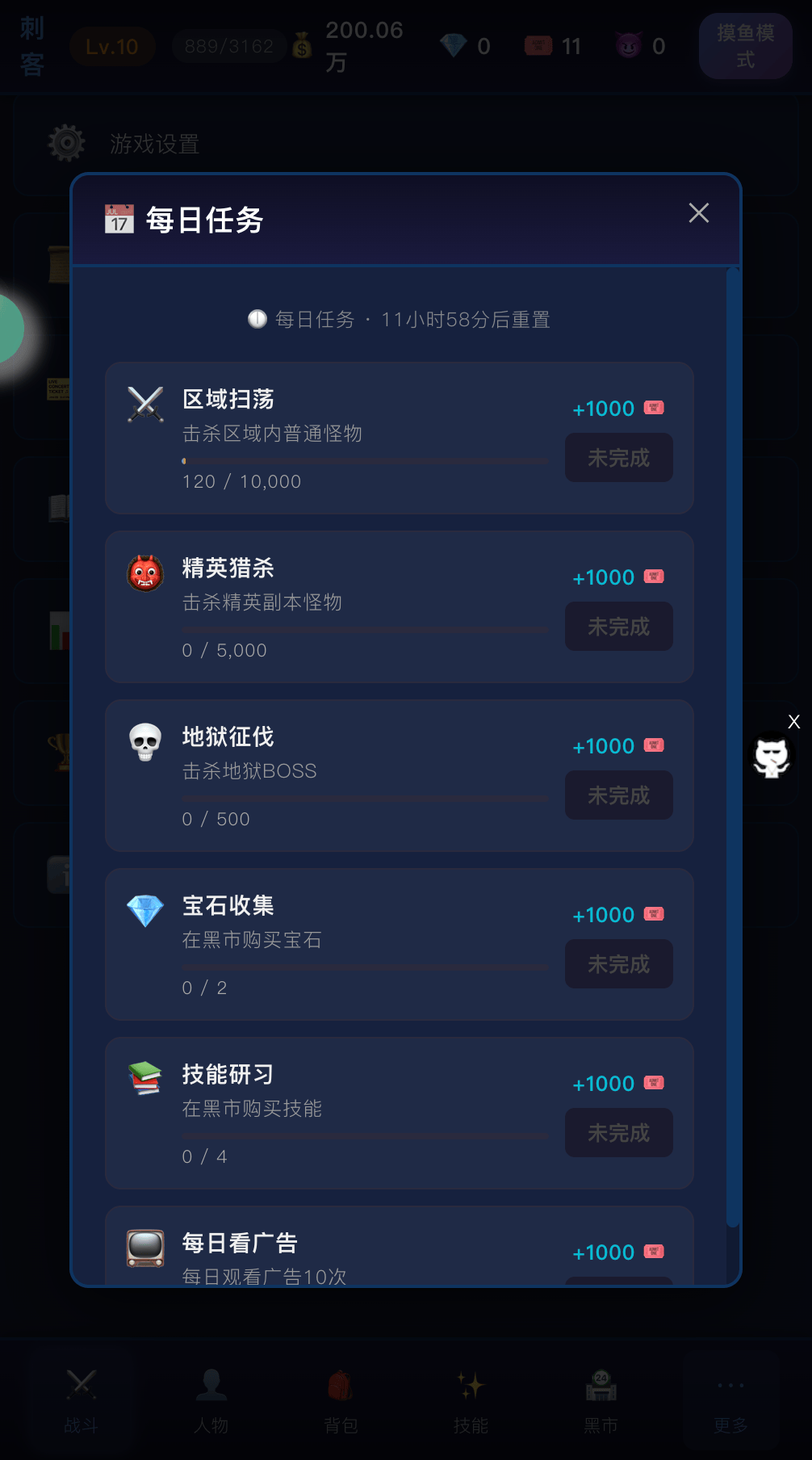
Task: Tap 未完成 button for 地狱征伐 task
Action: (618, 795)
